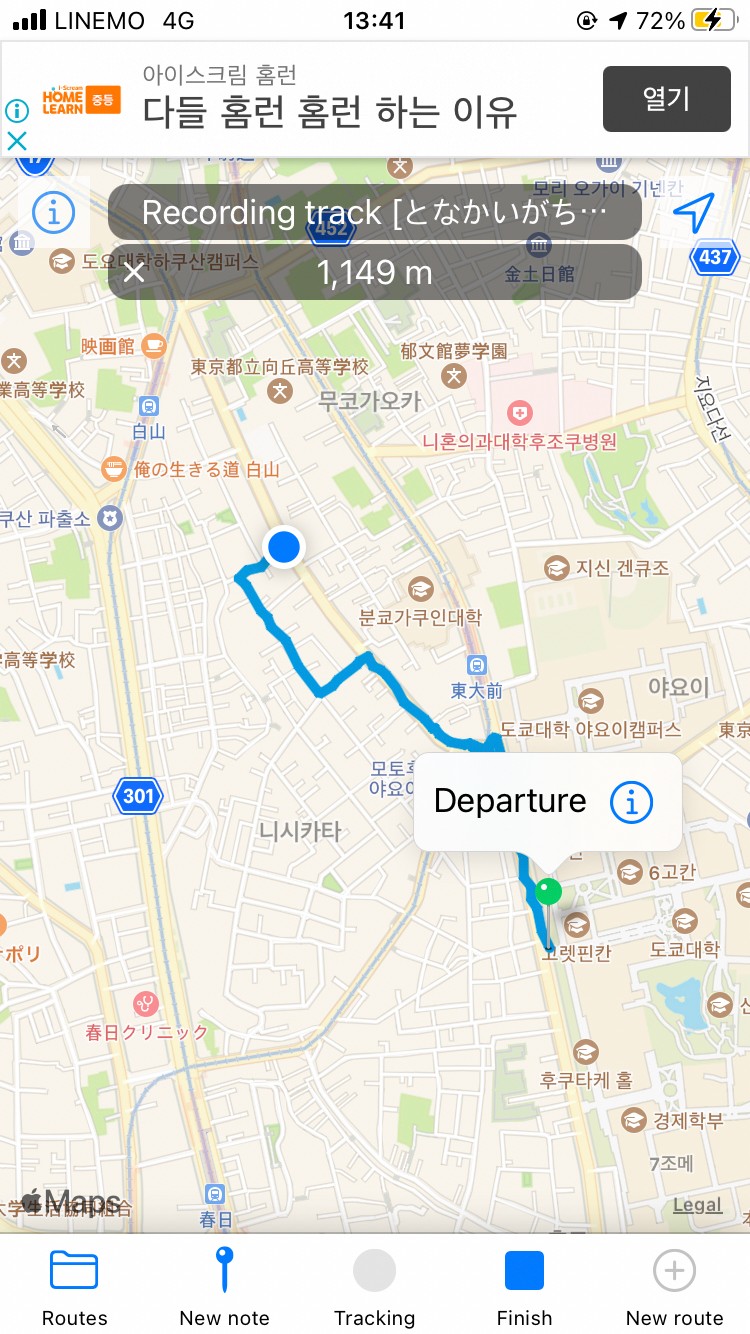Open the Legal link on map
Image resolution: width=750 pixels, height=1334 pixels.
pyautogui.click(x=697, y=1205)
